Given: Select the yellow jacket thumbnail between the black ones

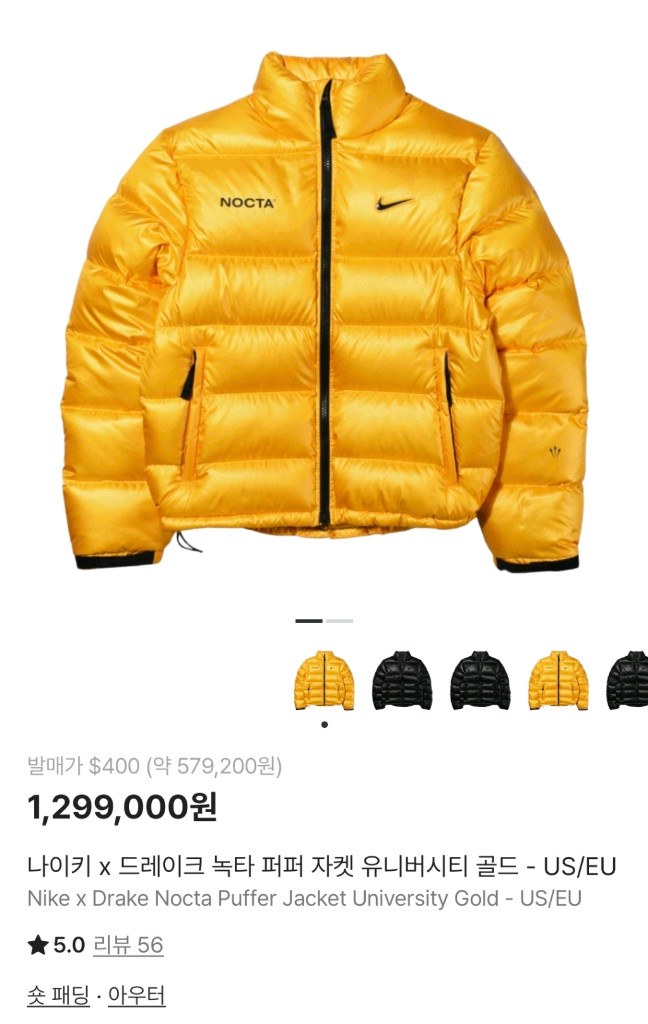Looking at the screenshot, I should (x=558, y=680).
